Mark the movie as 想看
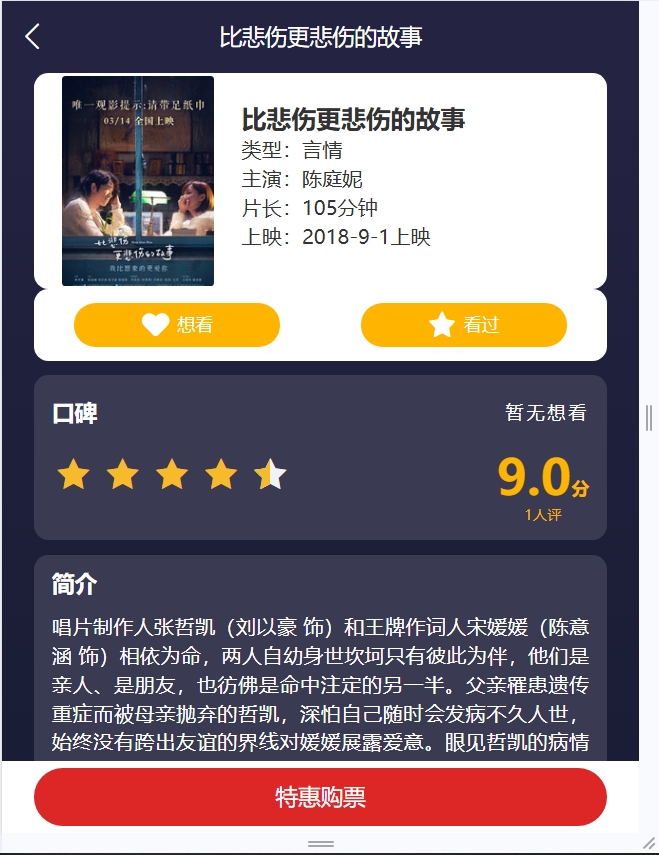The image size is (659, 855). pyautogui.click(x=177, y=325)
